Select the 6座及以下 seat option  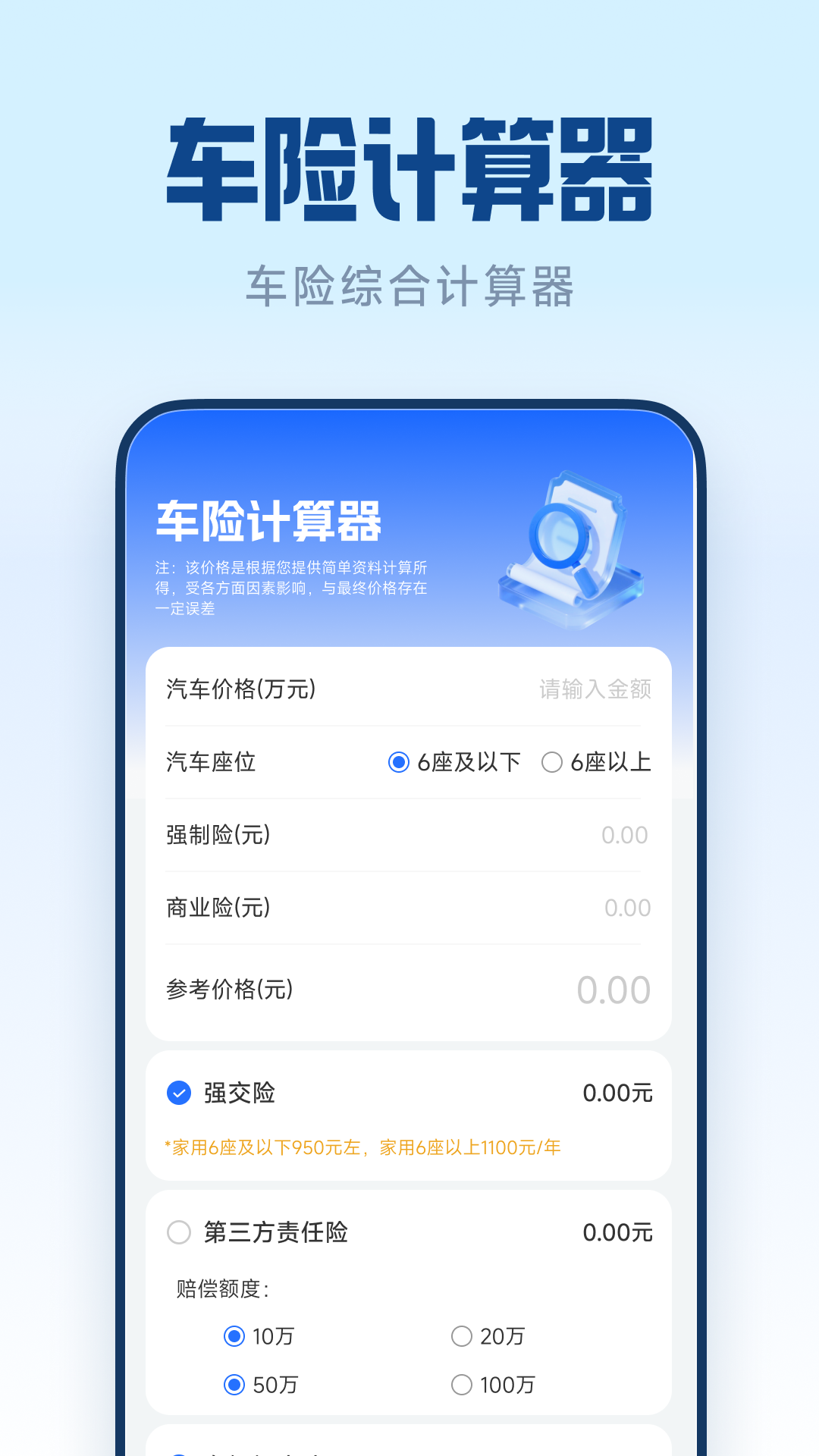397,763
